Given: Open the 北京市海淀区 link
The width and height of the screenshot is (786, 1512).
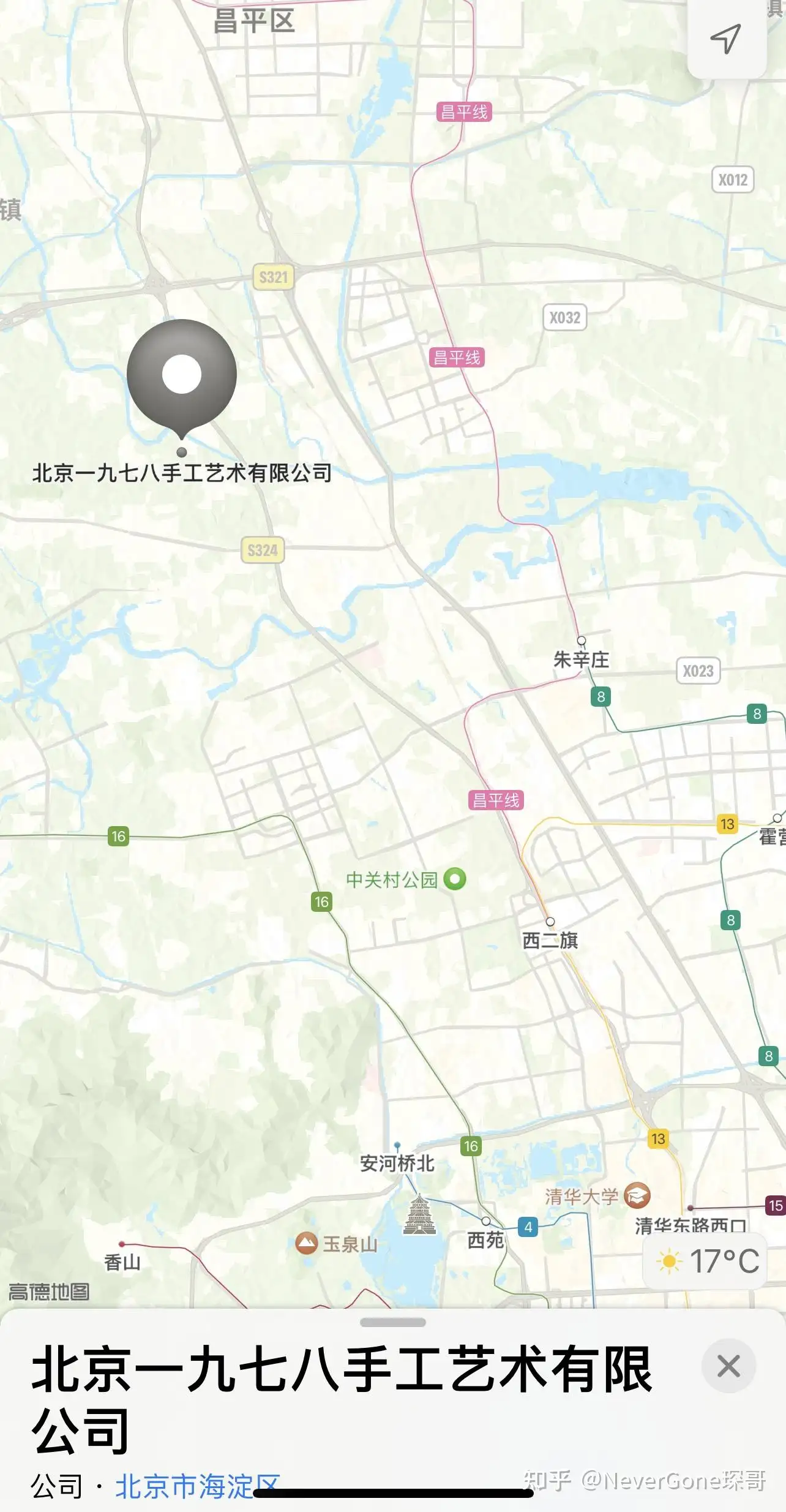Looking at the screenshot, I should coord(197,1486).
